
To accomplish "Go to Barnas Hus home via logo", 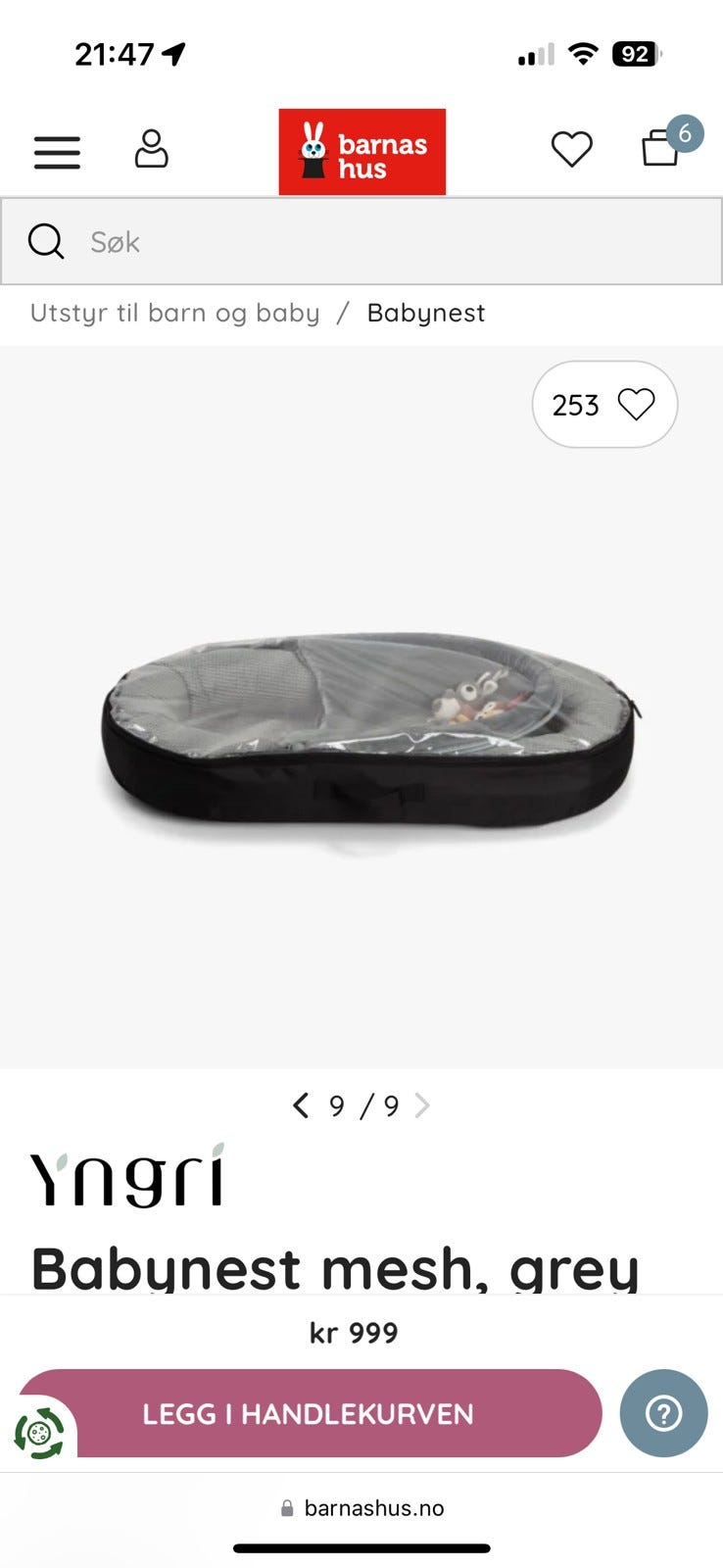I will click(x=361, y=152).
